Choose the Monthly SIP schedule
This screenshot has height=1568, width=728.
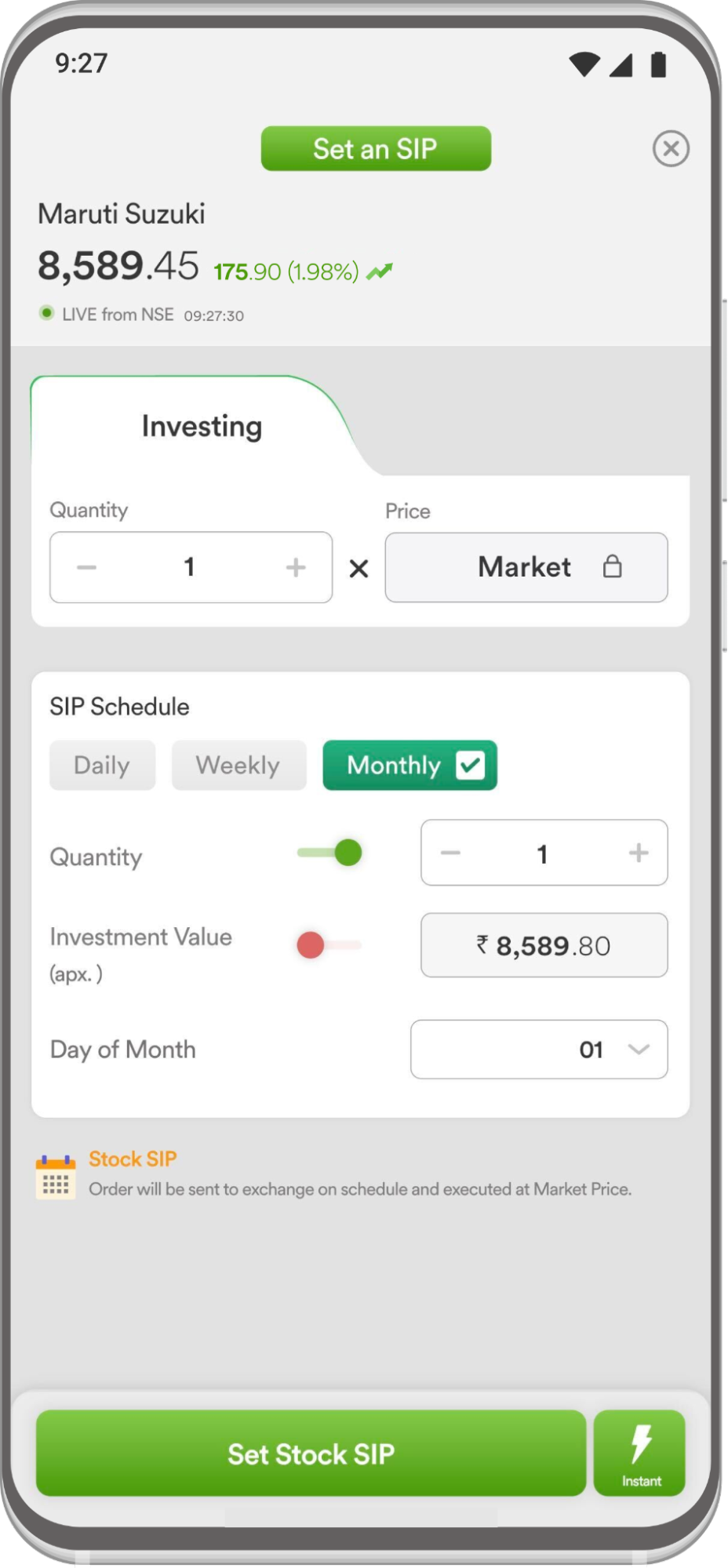tap(409, 765)
